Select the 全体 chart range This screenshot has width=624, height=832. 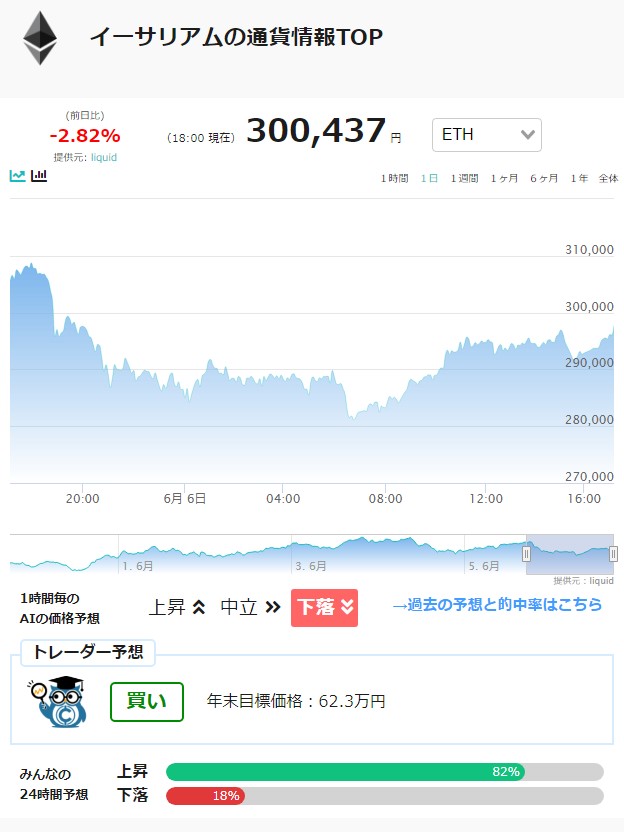(609, 178)
